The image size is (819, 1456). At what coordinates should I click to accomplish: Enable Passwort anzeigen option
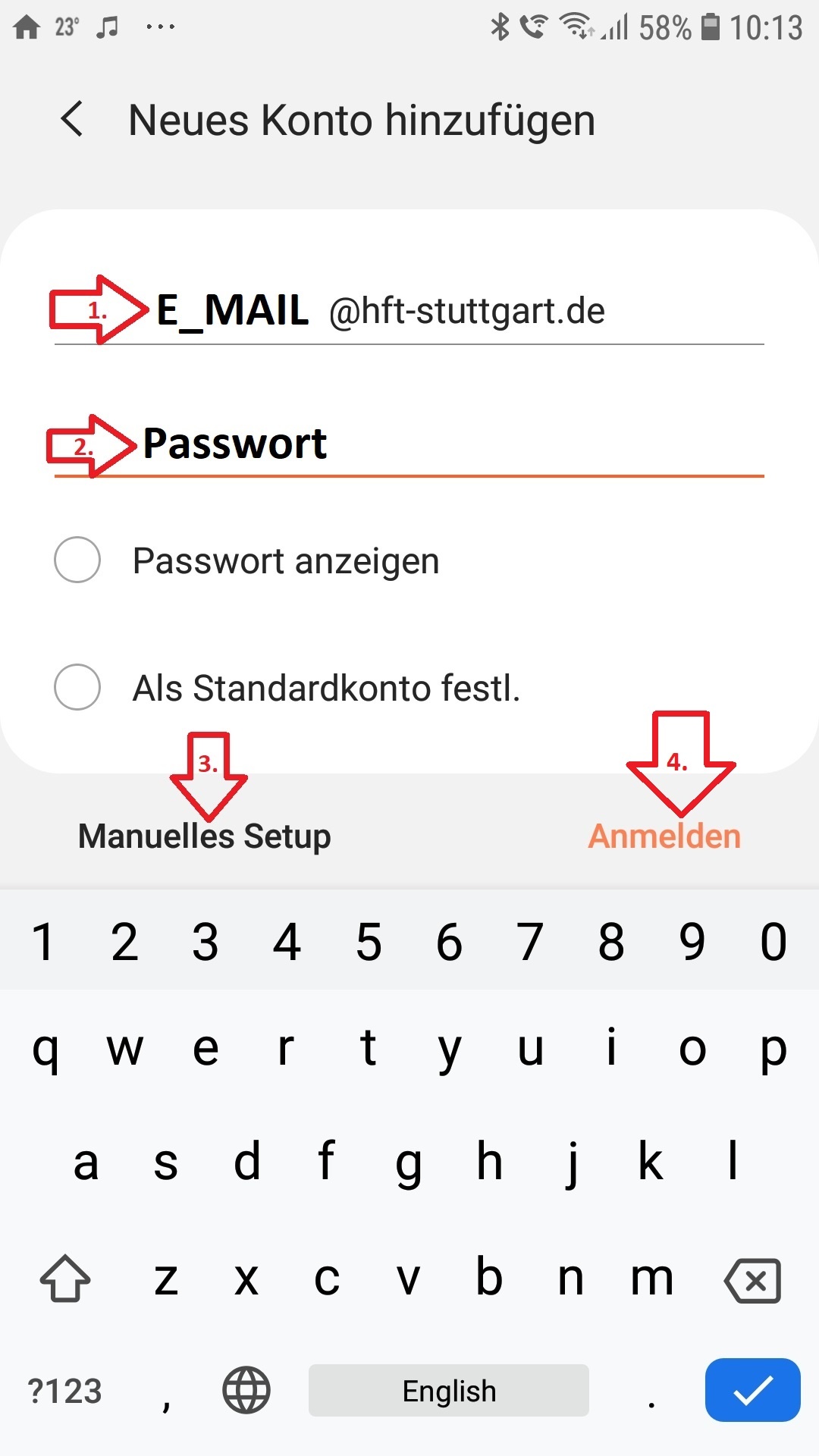click(x=77, y=560)
